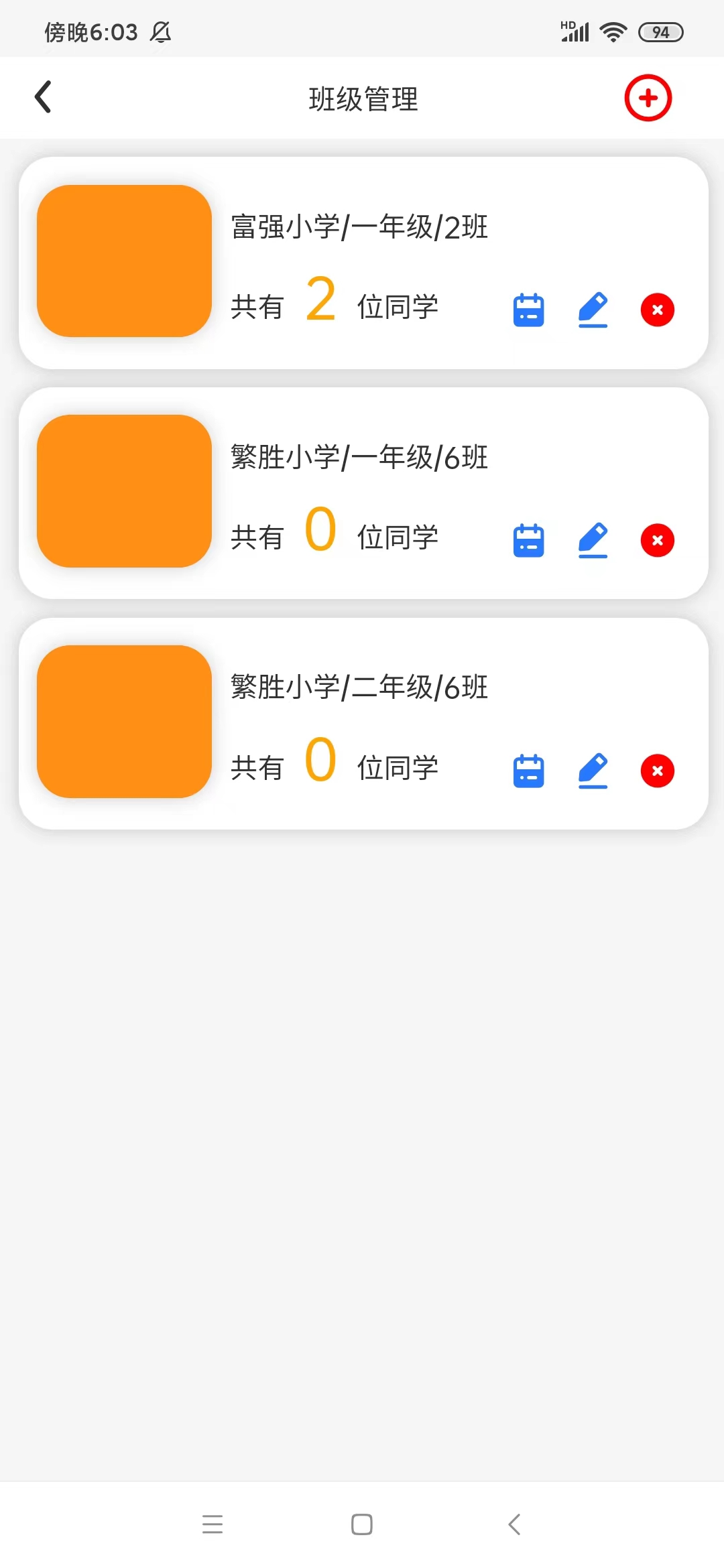Go back using the top-left arrow
This screenshot has width=724, height=1568.
(x=44, y=97)
